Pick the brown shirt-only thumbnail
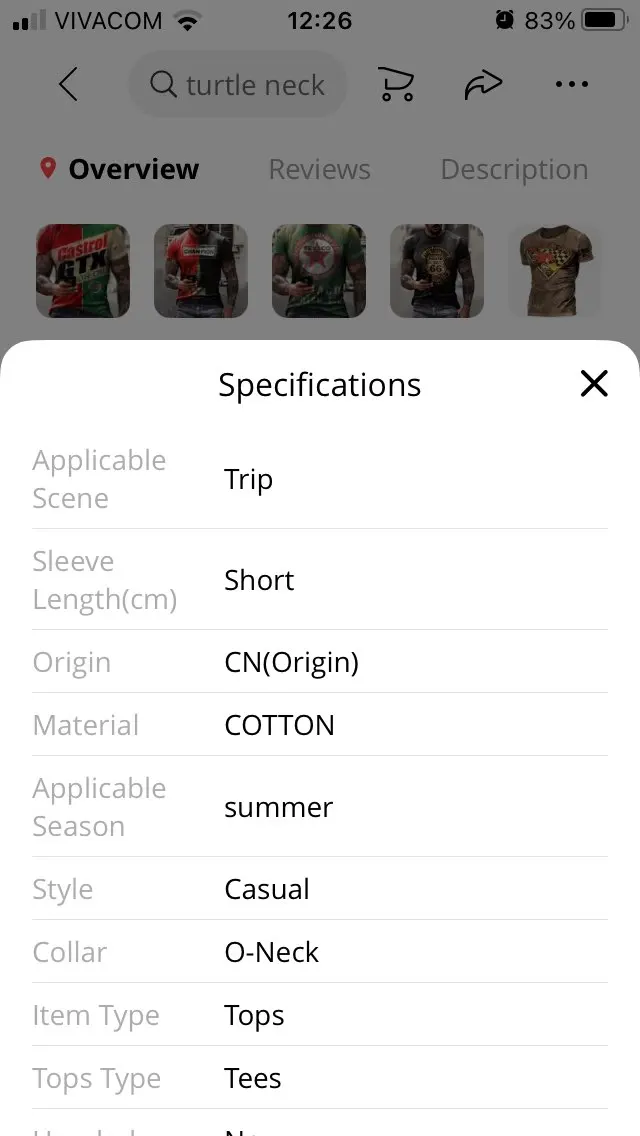The height and width of the screenshot is (1136, 640). tap(555, 271)
